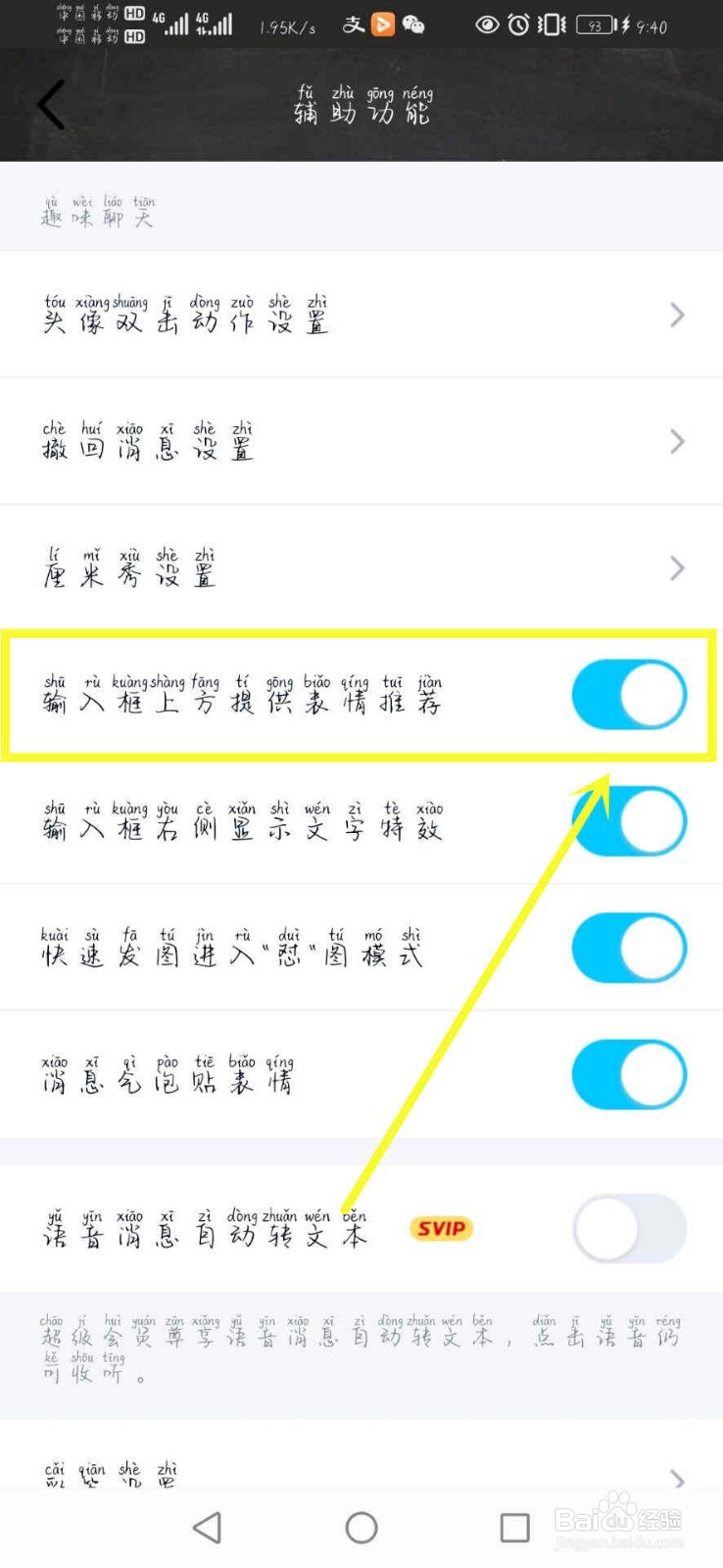This screenshot has width=723, height=1568.
Task: Expand 撤回消息设置 with the arrow
Action: pyautogui.click(x=676, y=441)
